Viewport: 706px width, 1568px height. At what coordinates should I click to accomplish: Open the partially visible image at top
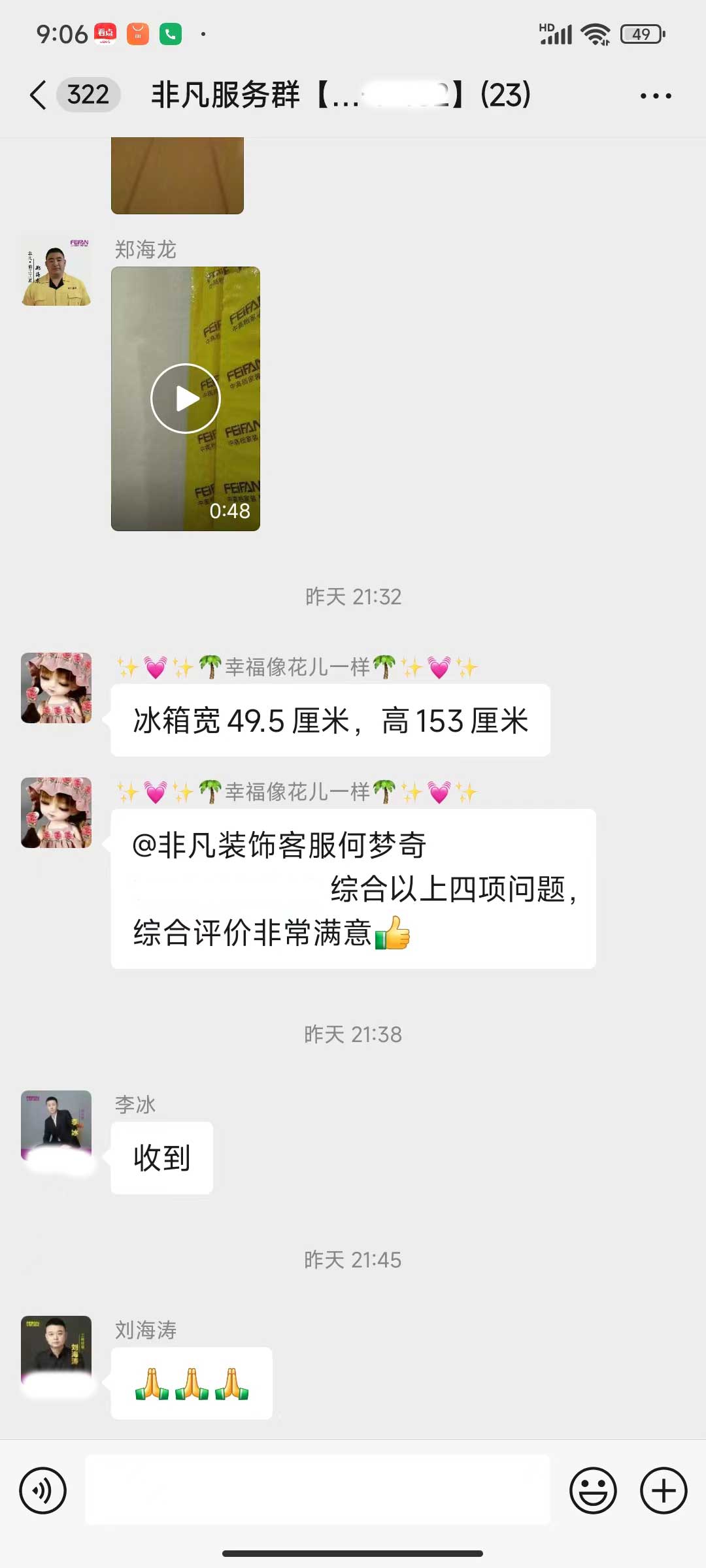[177, 175]
